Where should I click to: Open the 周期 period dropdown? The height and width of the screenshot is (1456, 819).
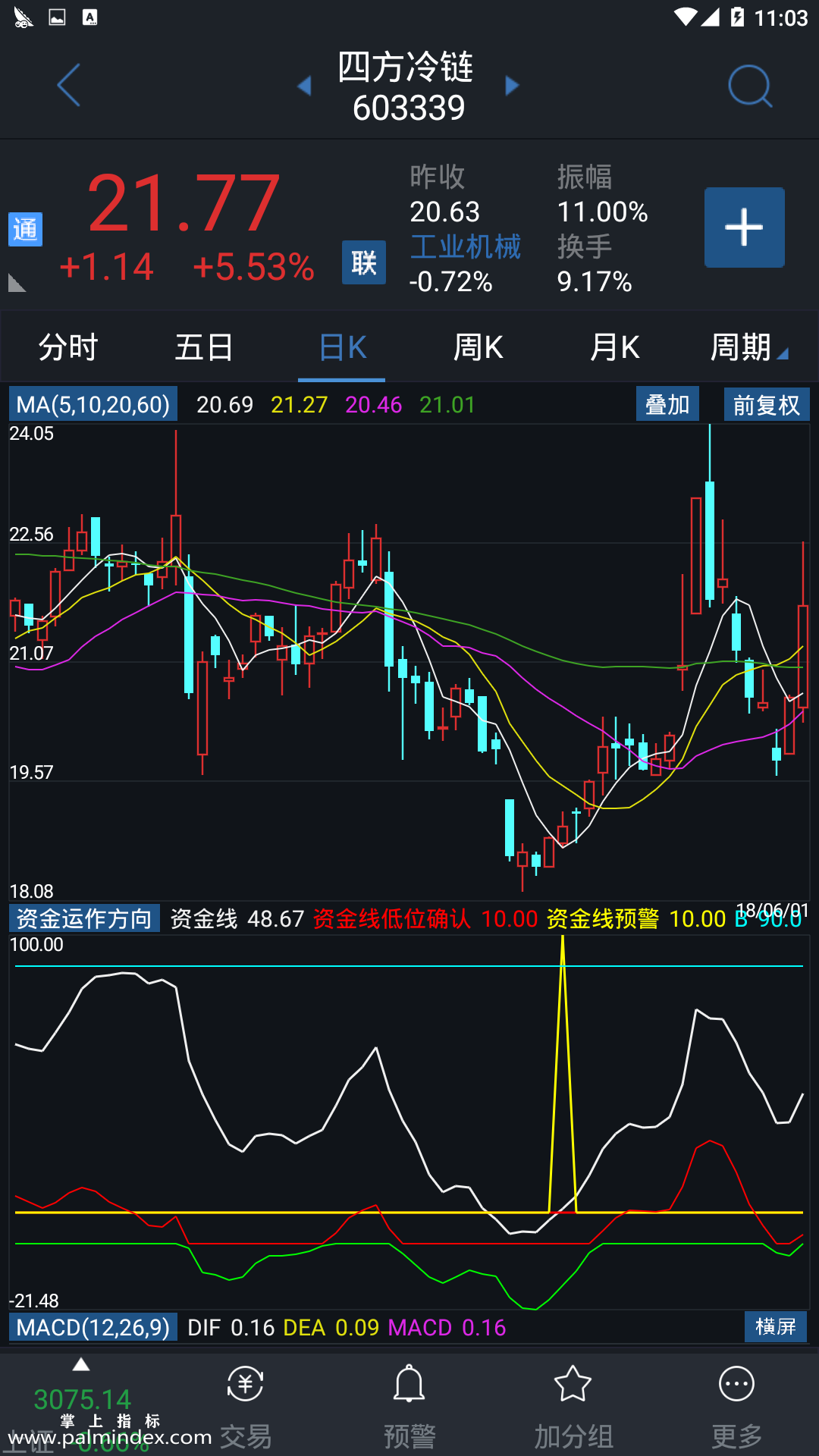748,347
